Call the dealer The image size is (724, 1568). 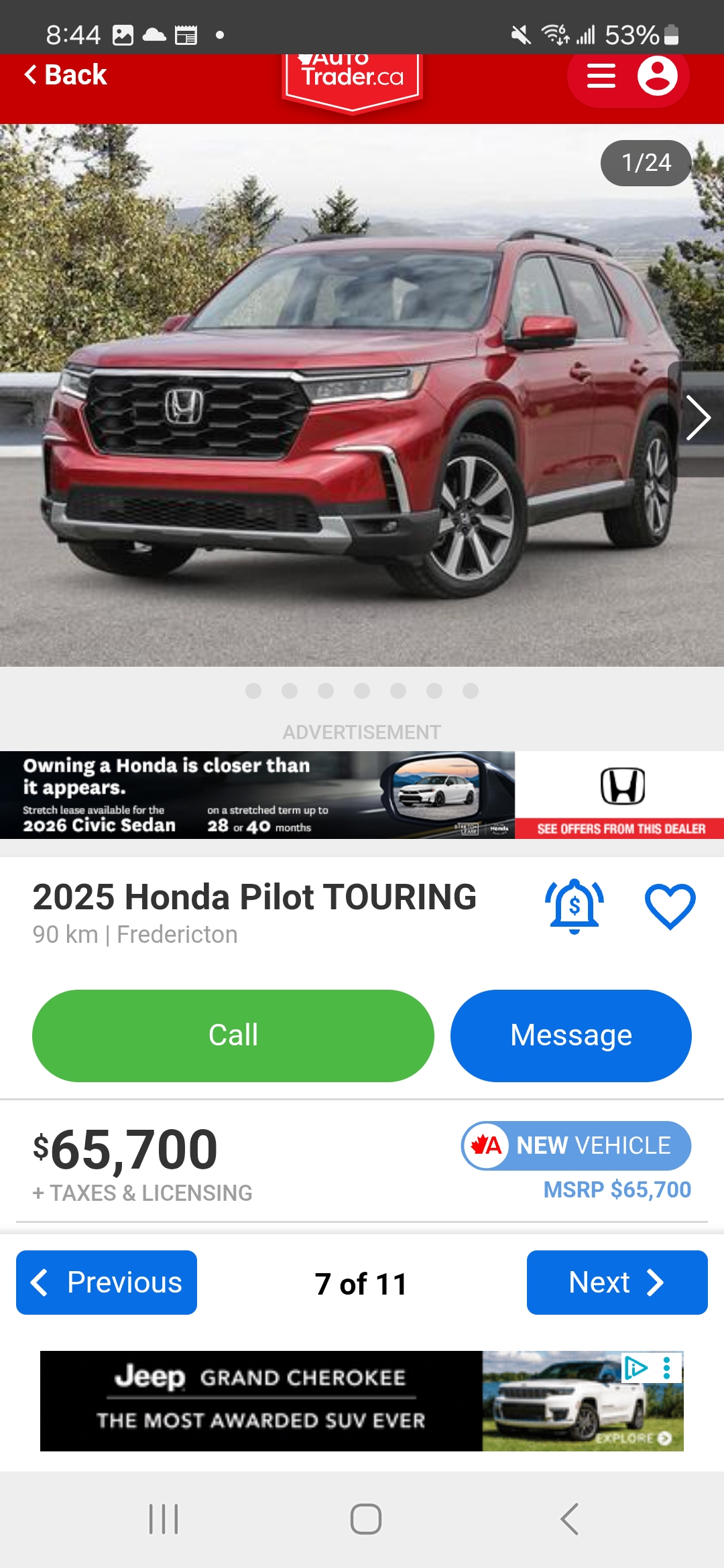[233, 1035]
